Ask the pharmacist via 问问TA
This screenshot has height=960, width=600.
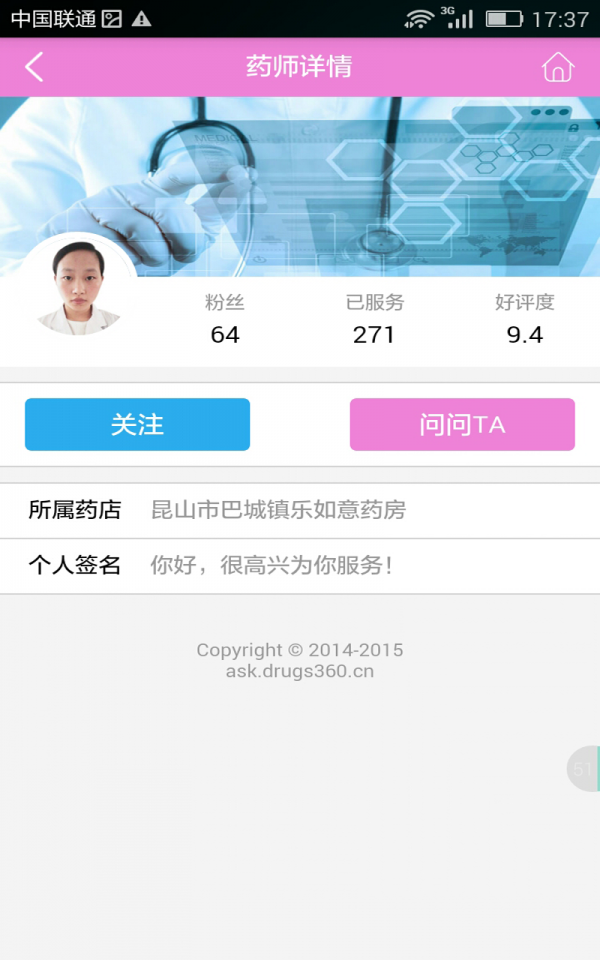point(462,425)
